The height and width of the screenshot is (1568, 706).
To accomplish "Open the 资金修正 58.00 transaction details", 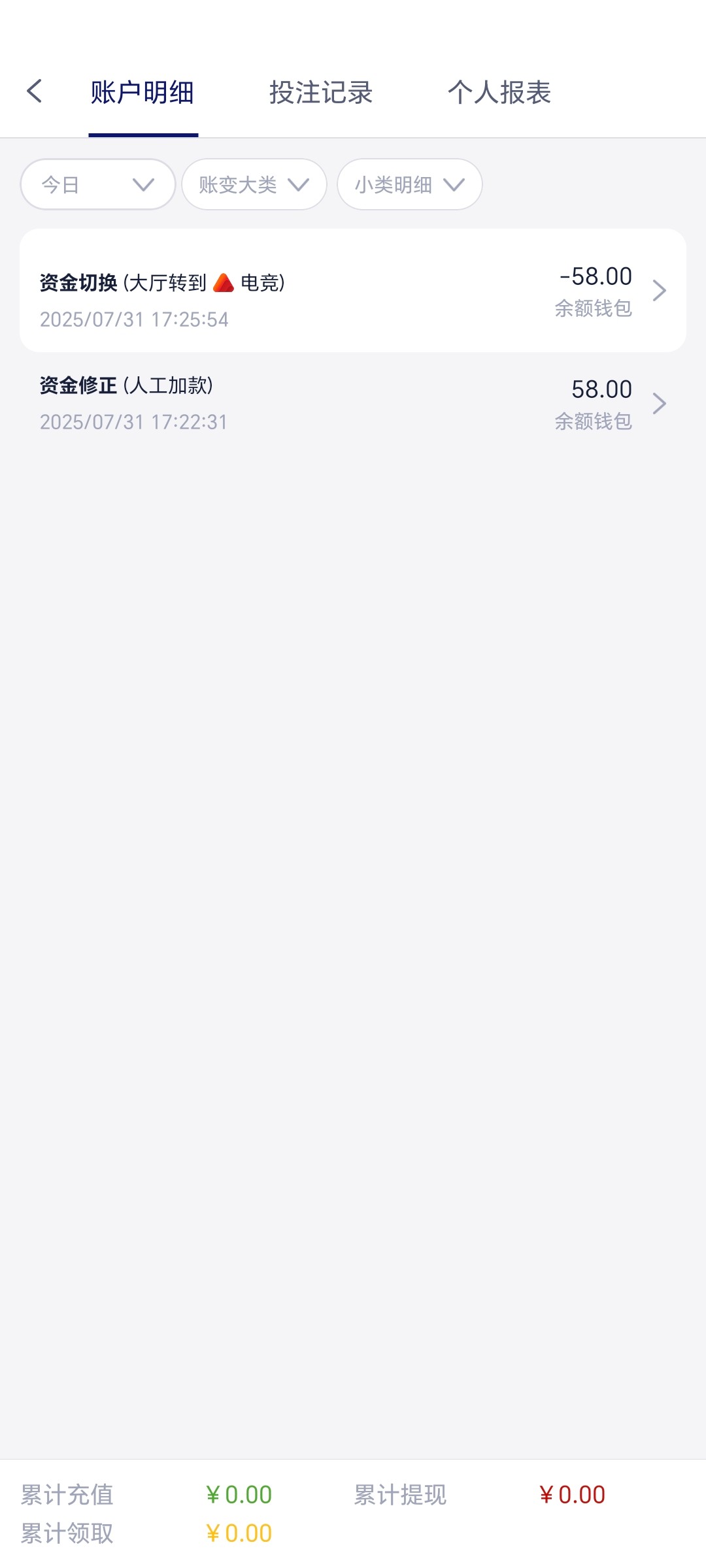I will click(x=353, y=404).
